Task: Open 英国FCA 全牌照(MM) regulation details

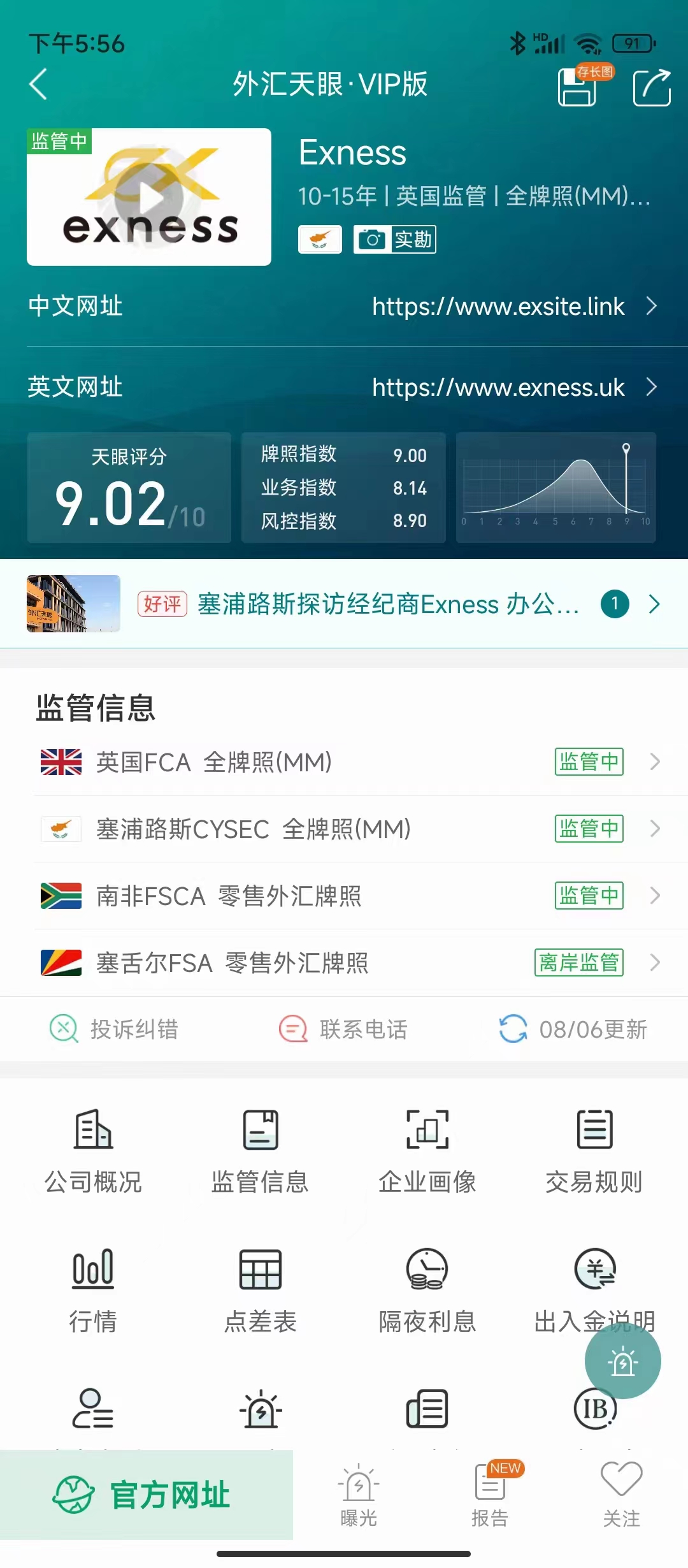Action: (344, 762)
